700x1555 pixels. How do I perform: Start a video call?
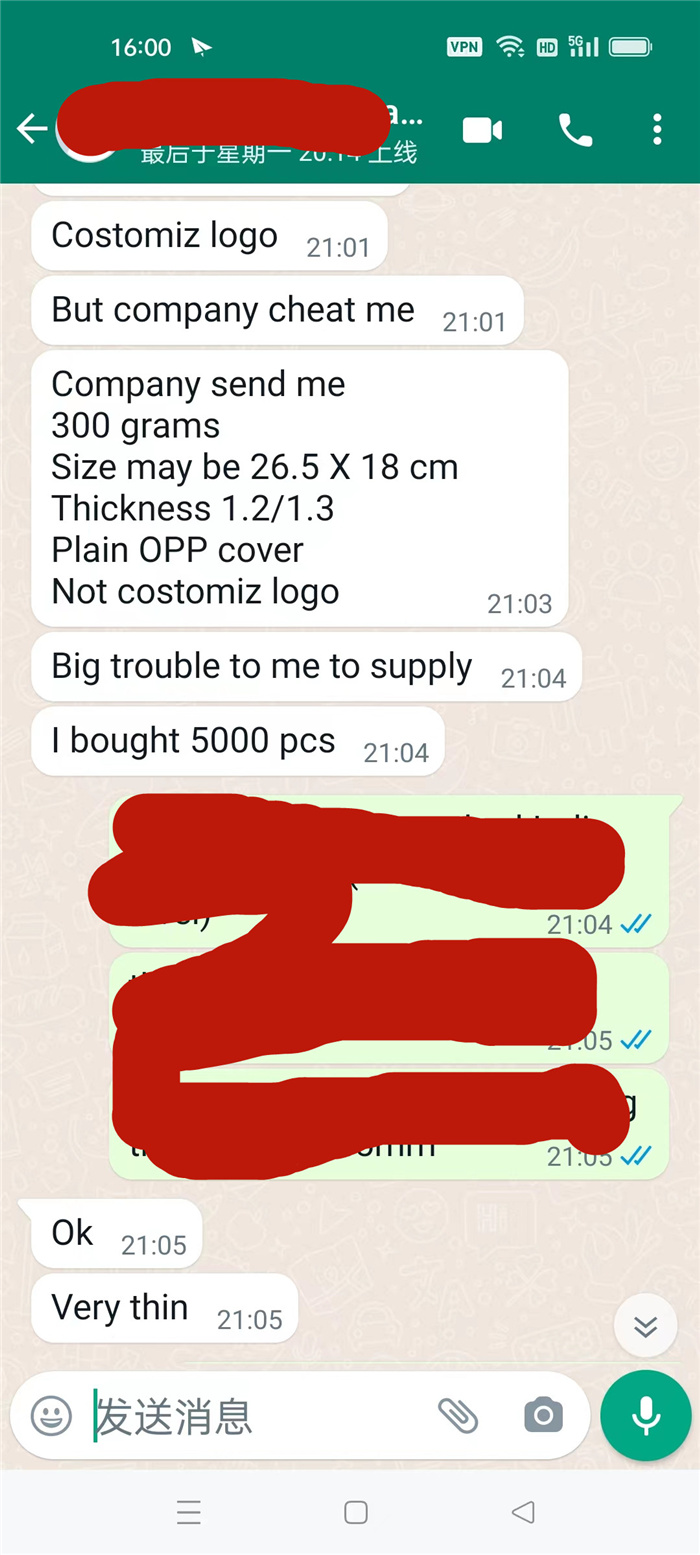(482, 130)
